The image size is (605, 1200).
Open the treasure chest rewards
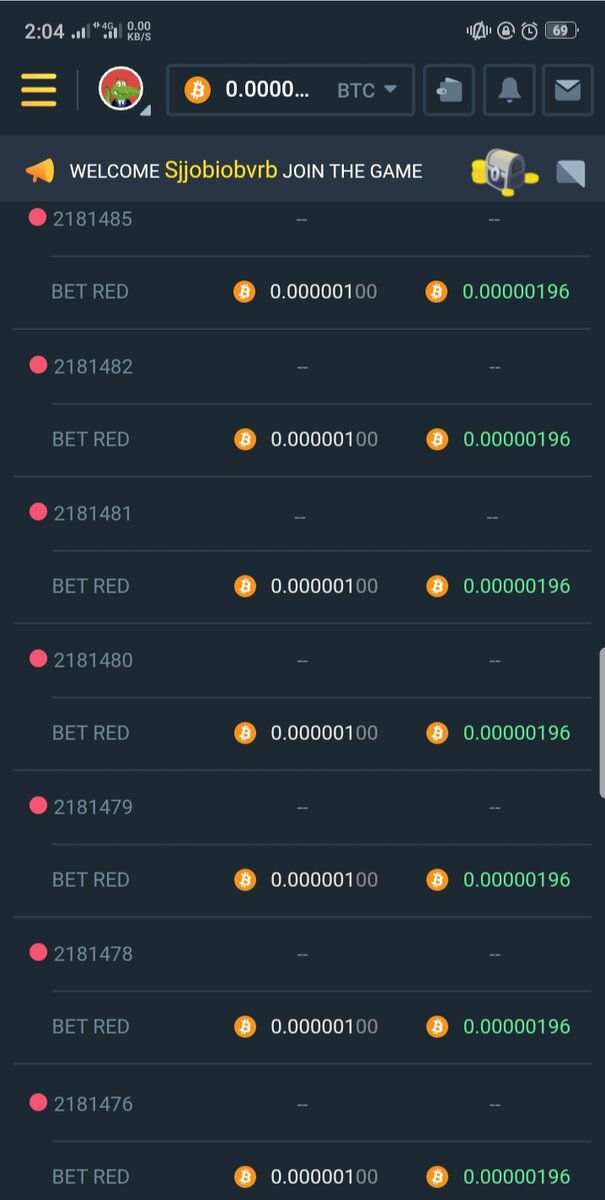click(503, 171)
